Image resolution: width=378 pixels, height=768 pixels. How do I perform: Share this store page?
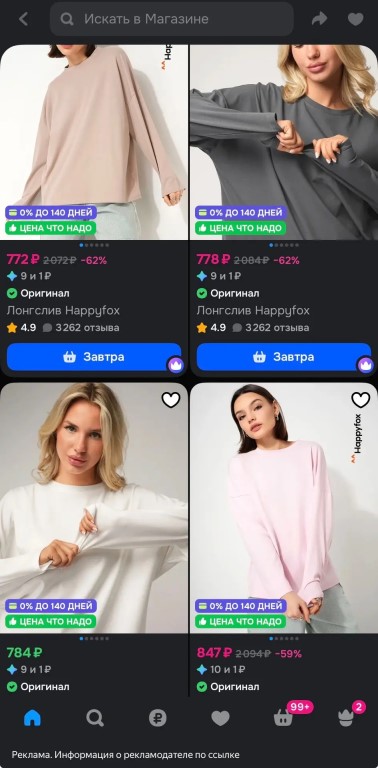[x=319, y=19]
